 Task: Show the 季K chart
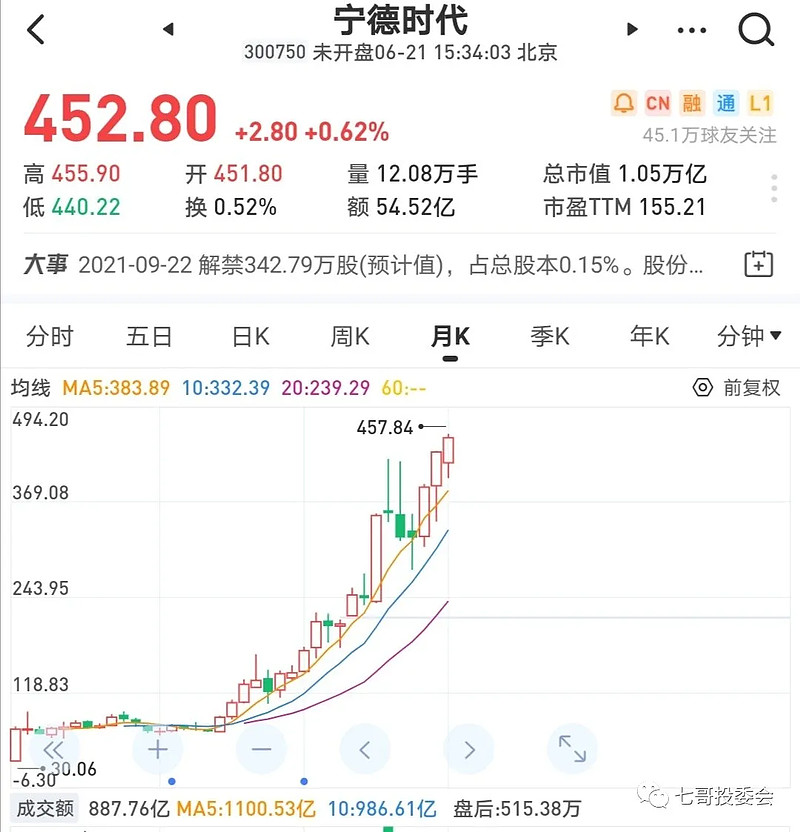[550, 337]
